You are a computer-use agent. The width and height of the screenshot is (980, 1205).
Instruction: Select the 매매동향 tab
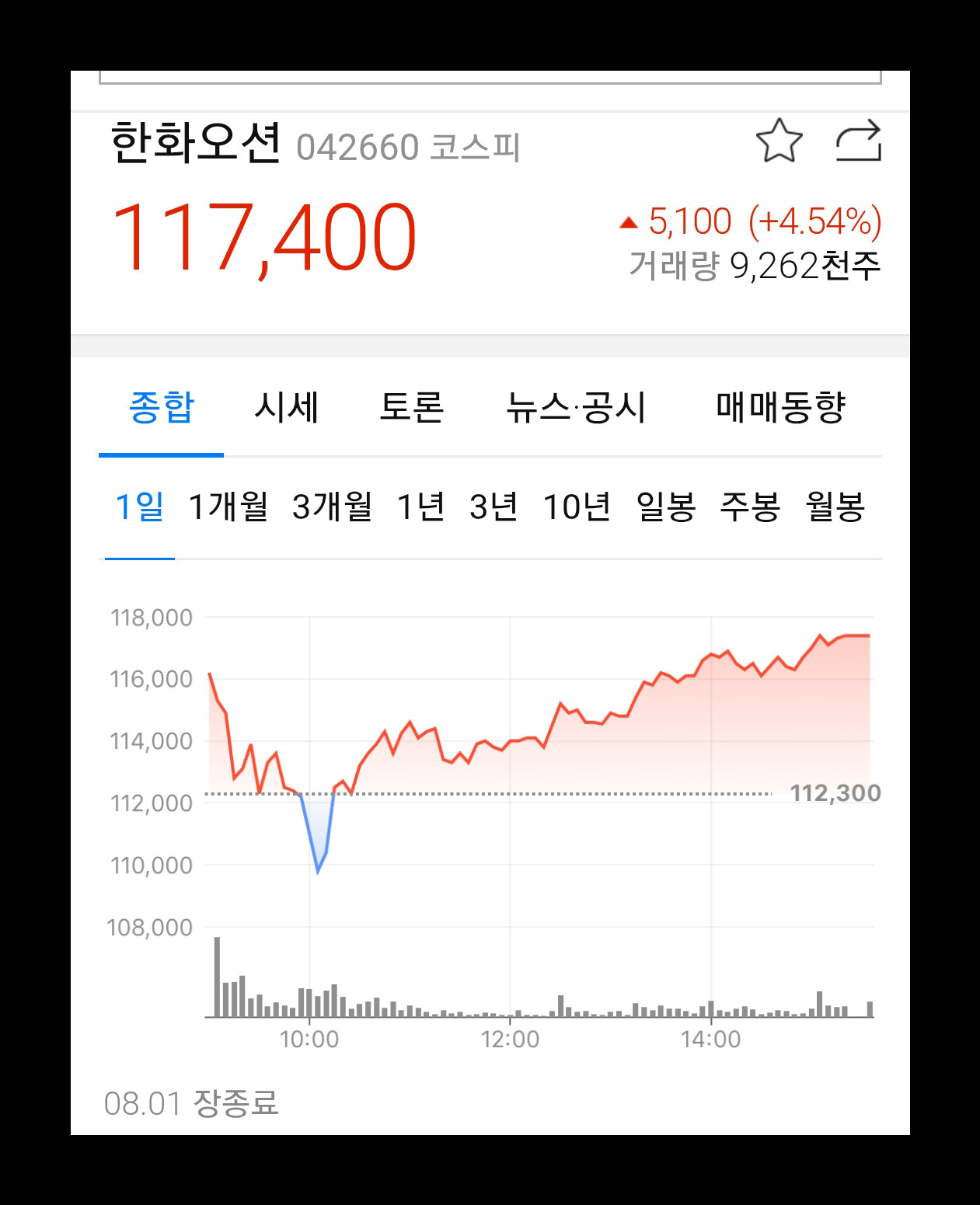click(780, 407)
